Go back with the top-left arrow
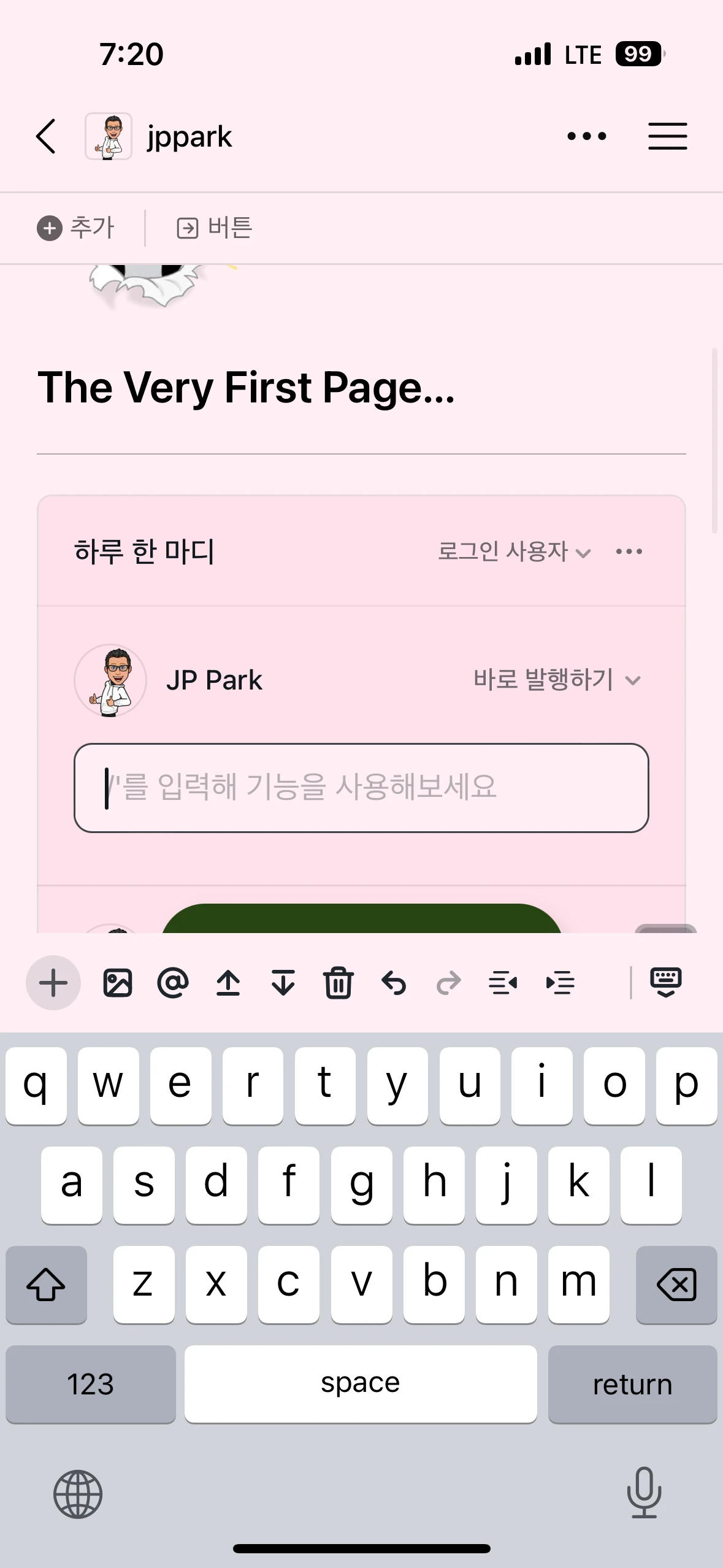This screenshot has width=723, height=1568. point(46,136)
